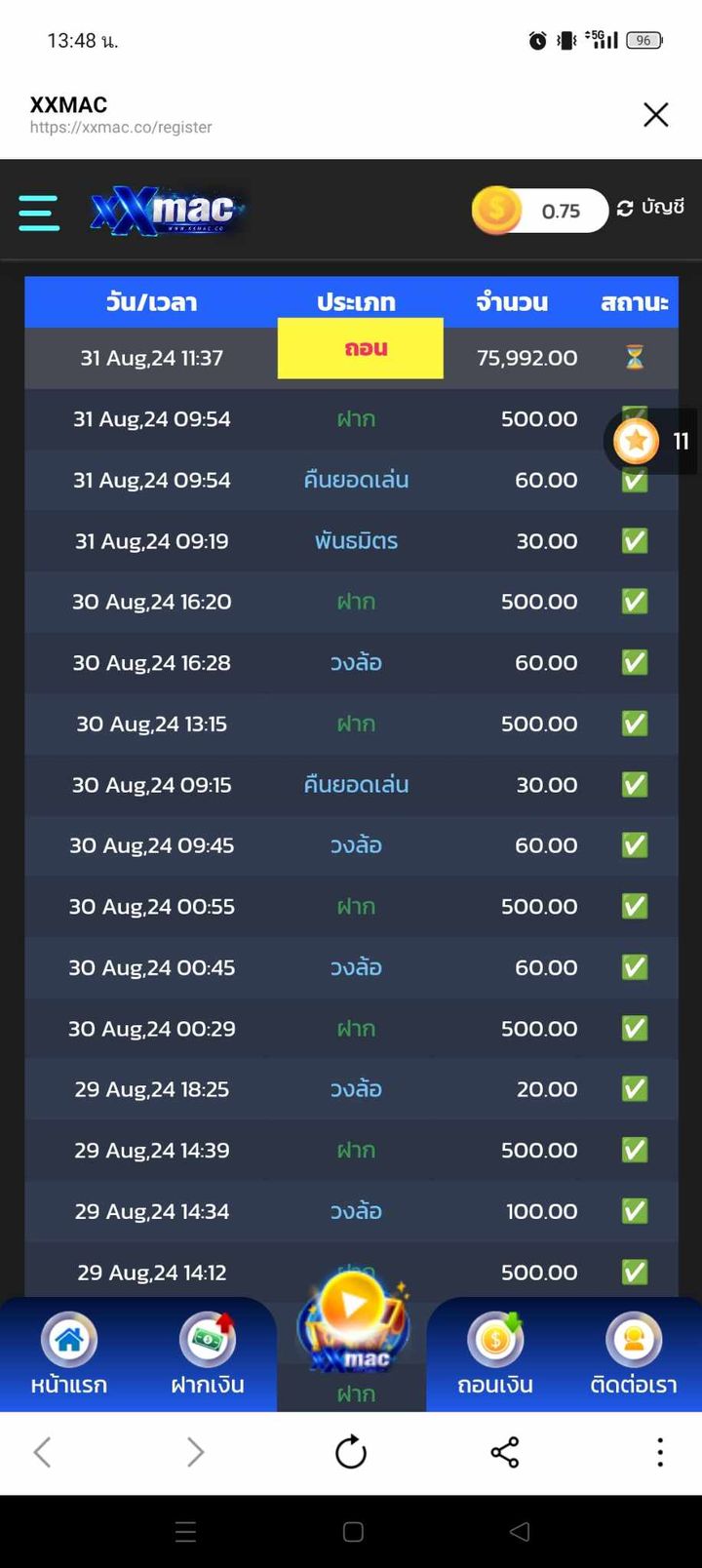Go back to the previous web page
This screenshot has height=1568, width=702.
click(x=42, y=1452)
